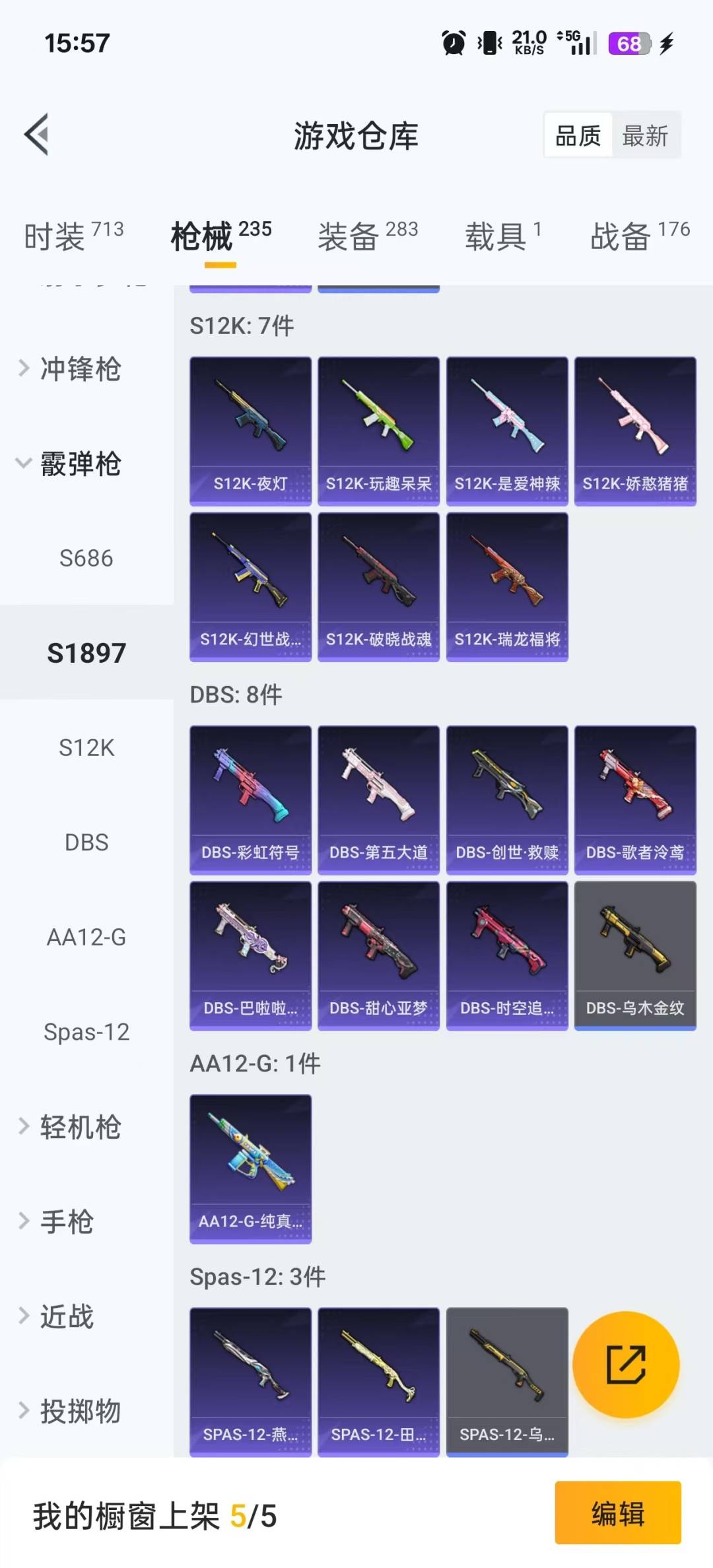
Task: Open the 装备 tab
Action: point(368,236)
